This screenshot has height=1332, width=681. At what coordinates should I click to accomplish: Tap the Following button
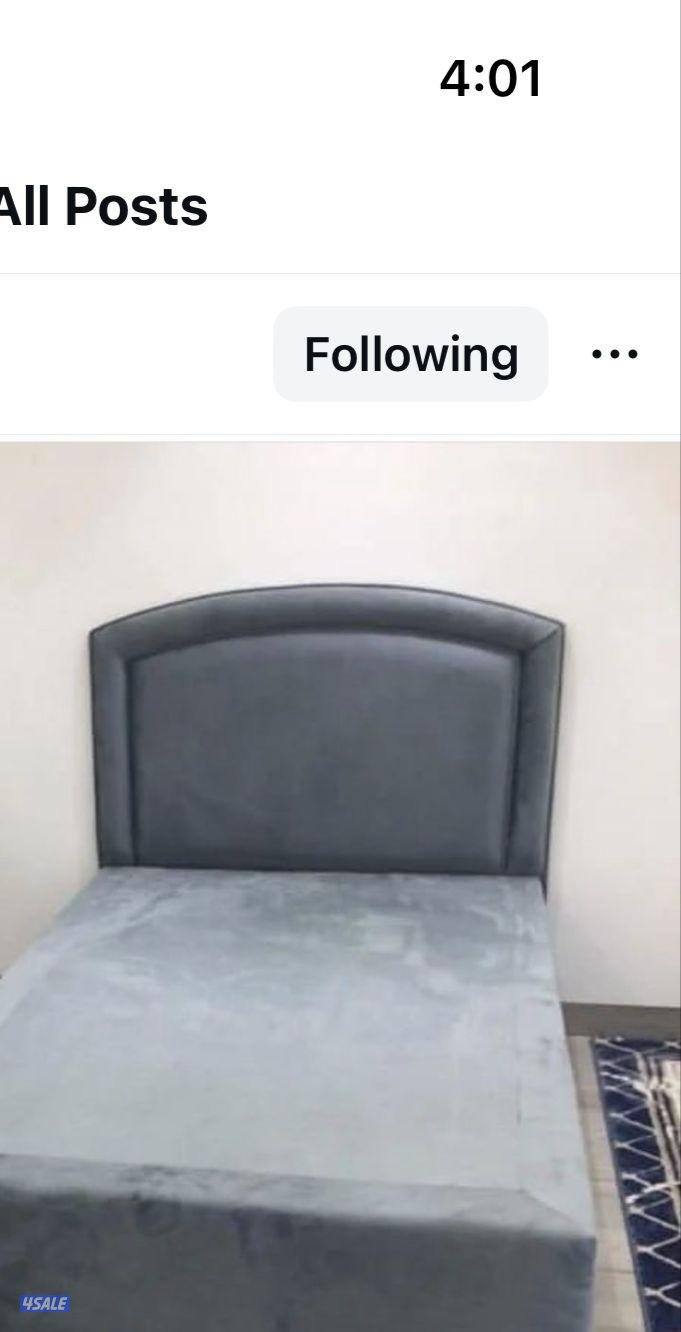(411, 354)
